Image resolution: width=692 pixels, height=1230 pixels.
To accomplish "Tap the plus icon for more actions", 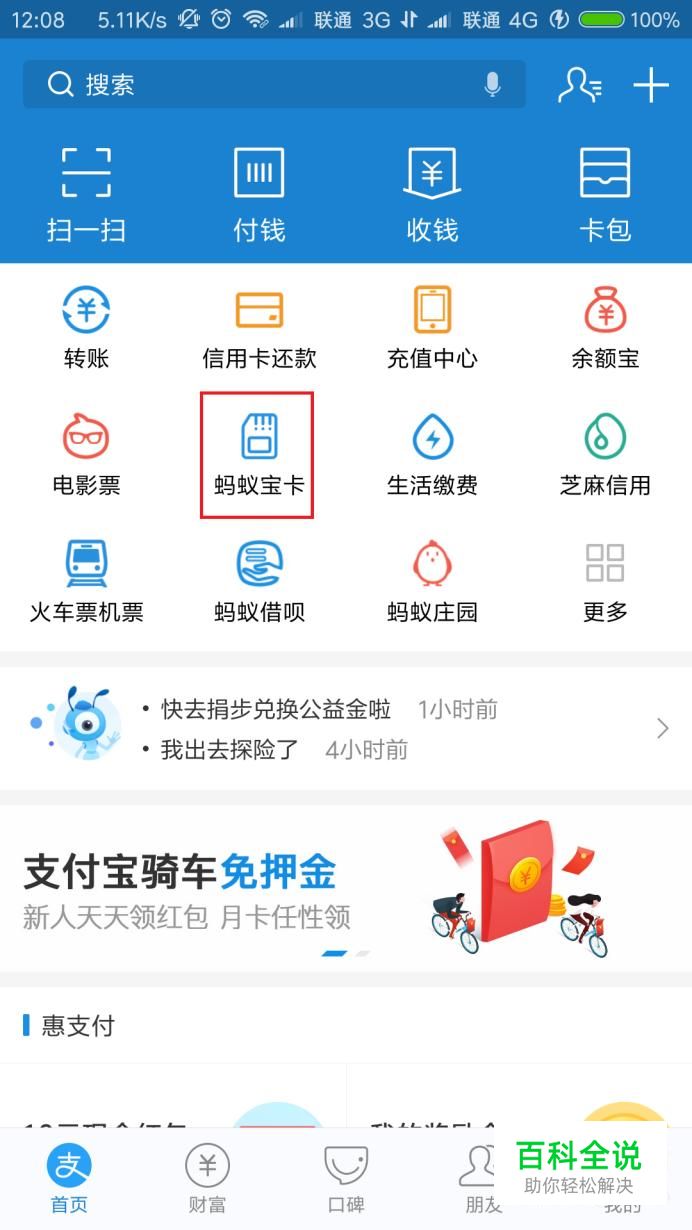I will (651, 85).
